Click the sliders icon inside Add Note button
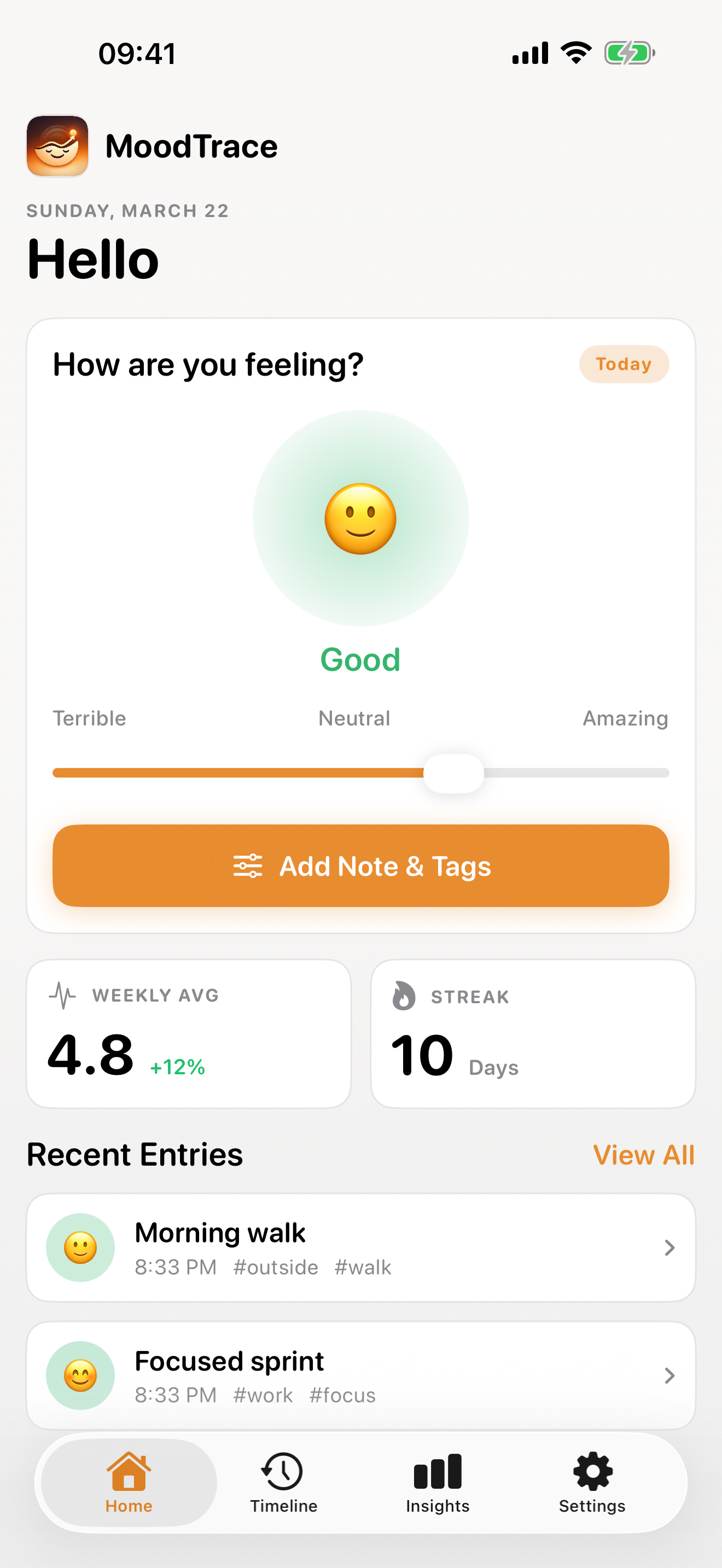722x1568 pixels. 249,865
